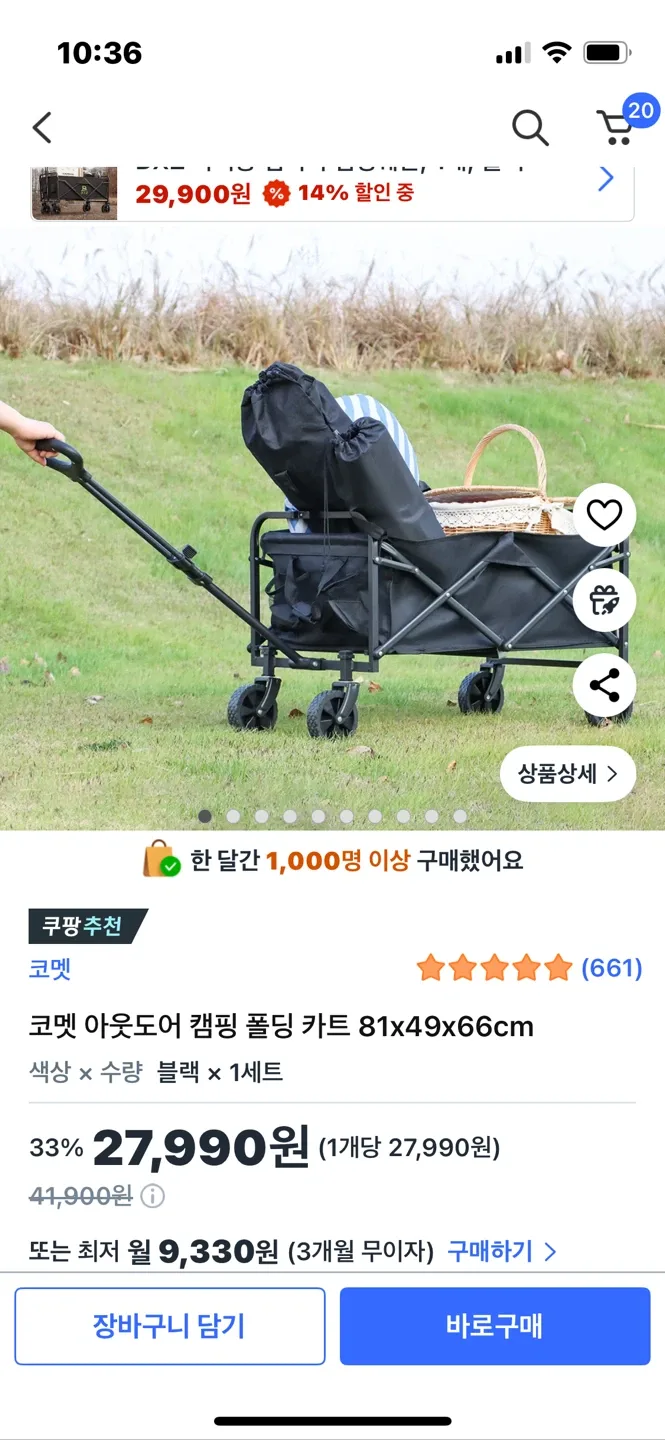
Task: Go back using the top-left arrow
Action: pyautogui.click(x=42, y=128)
